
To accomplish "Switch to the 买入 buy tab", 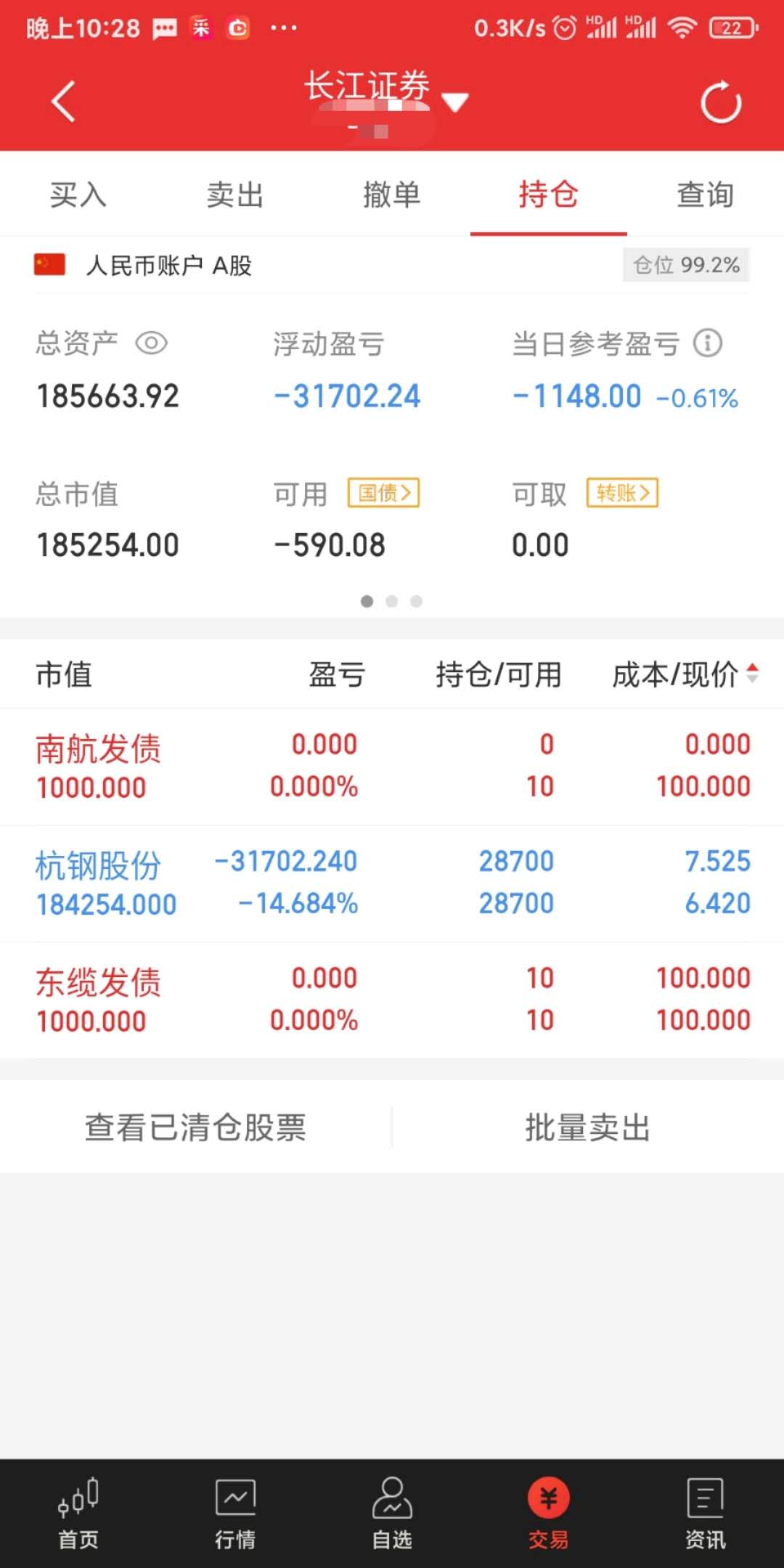I will (x=78, y=195).
